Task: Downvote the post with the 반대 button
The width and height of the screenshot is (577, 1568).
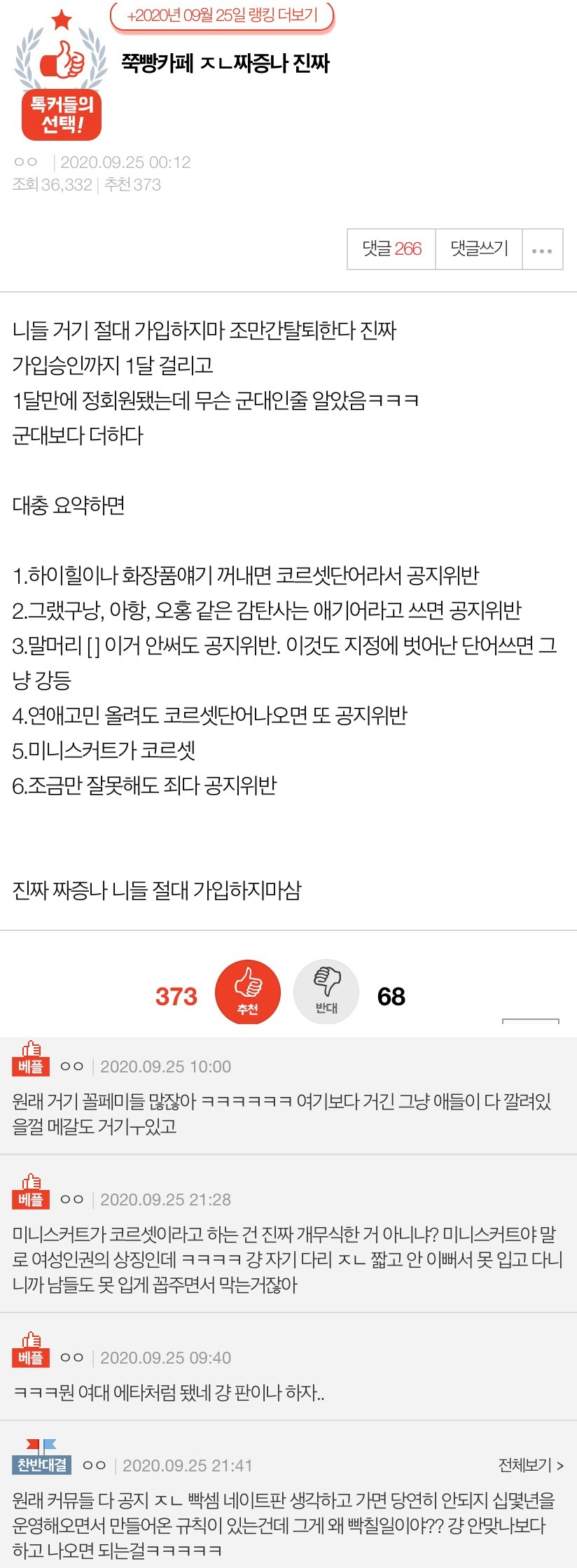Action: click(x=326, y=991)
